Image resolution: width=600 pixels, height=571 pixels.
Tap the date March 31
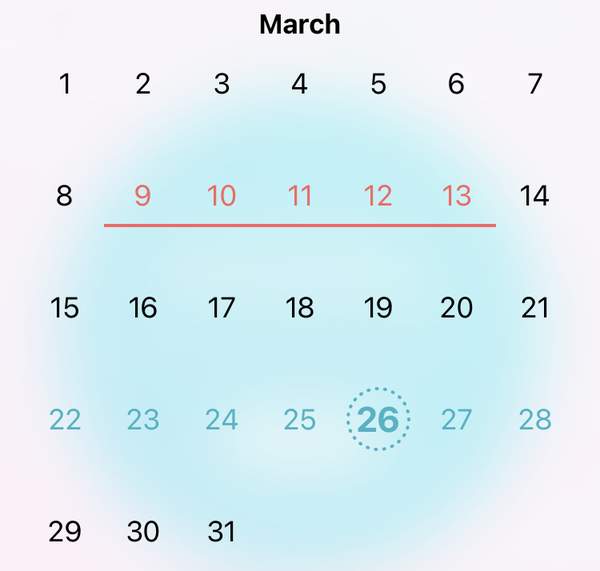click(x=221, y=532)
